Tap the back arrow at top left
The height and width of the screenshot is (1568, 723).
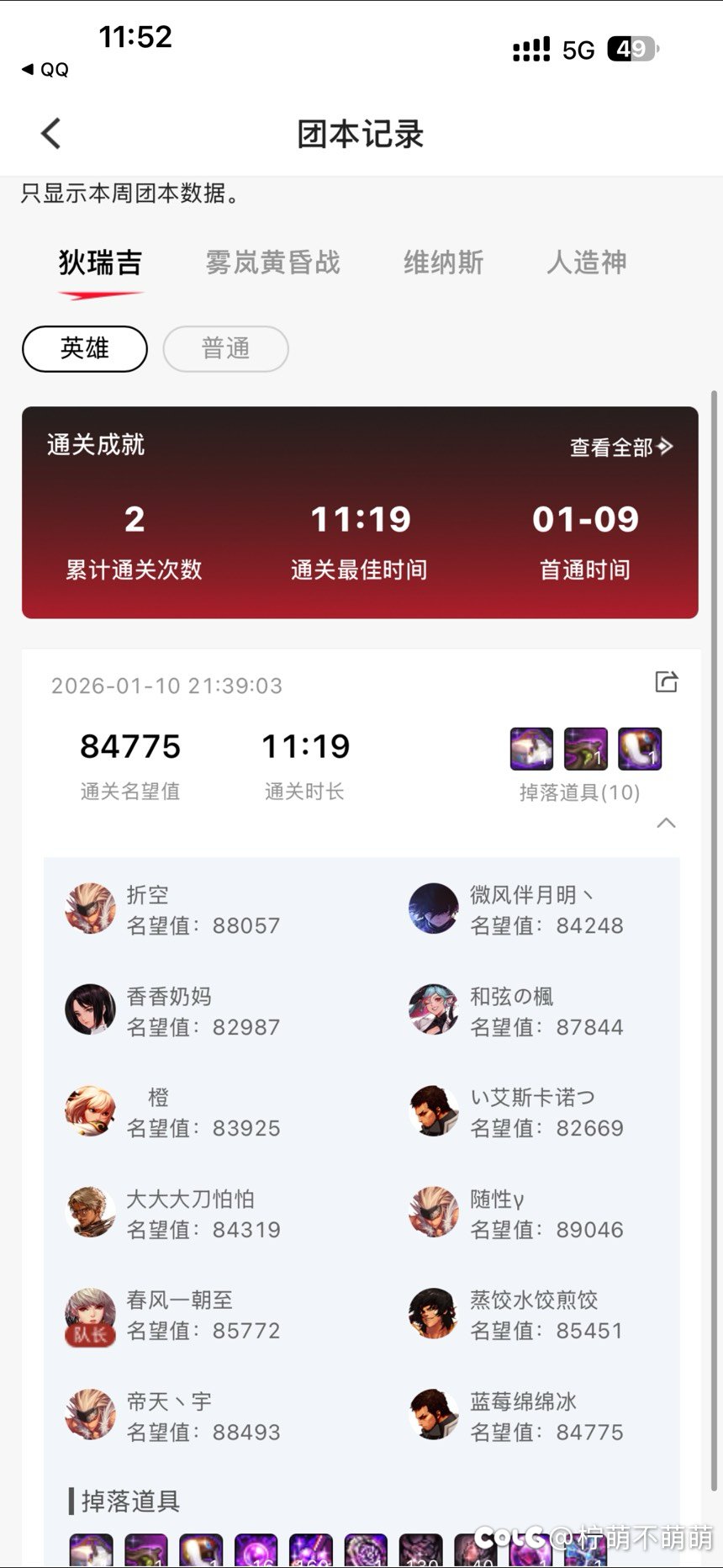coord(50,132)
